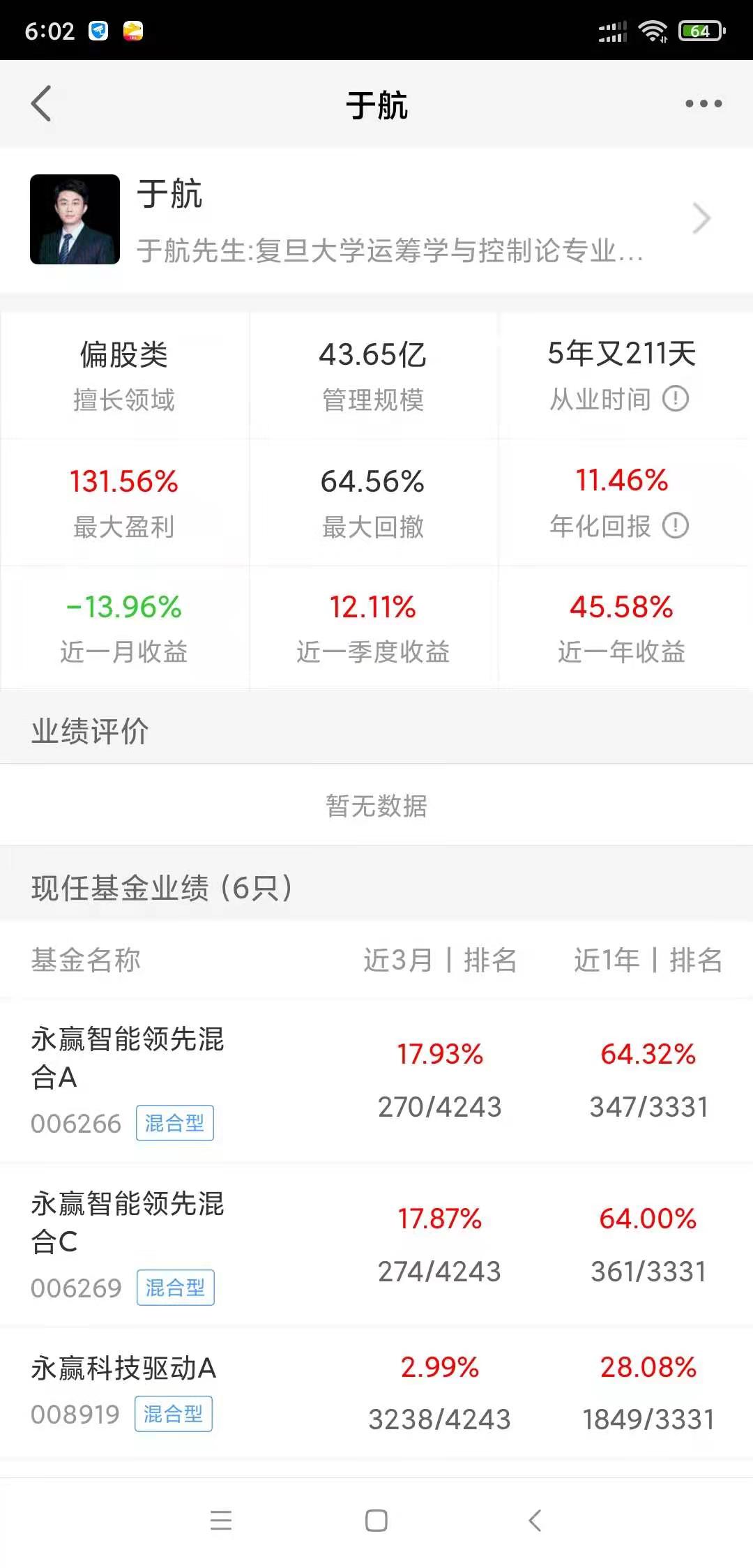Screen dimensions: 753x1568
Task: Open fund 永赢科技驱动A
Action: tap(124, 1369)
